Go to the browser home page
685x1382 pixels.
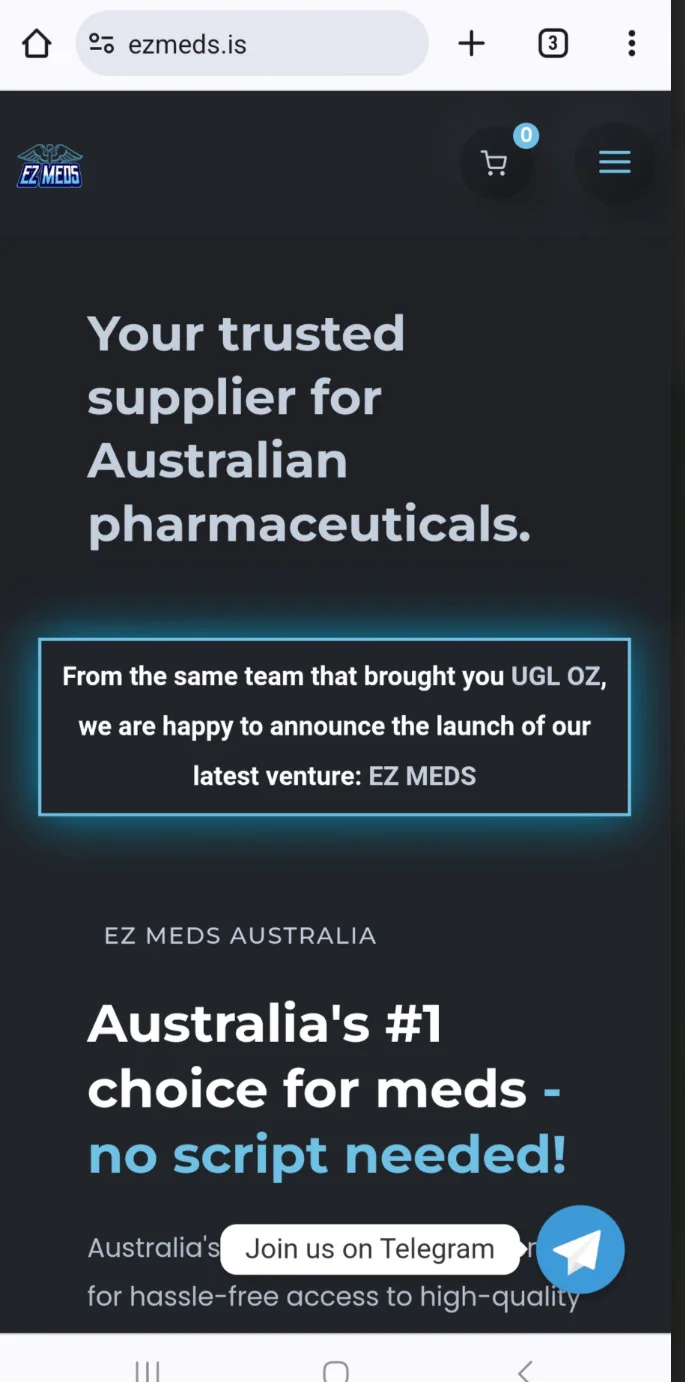(36, 43)
